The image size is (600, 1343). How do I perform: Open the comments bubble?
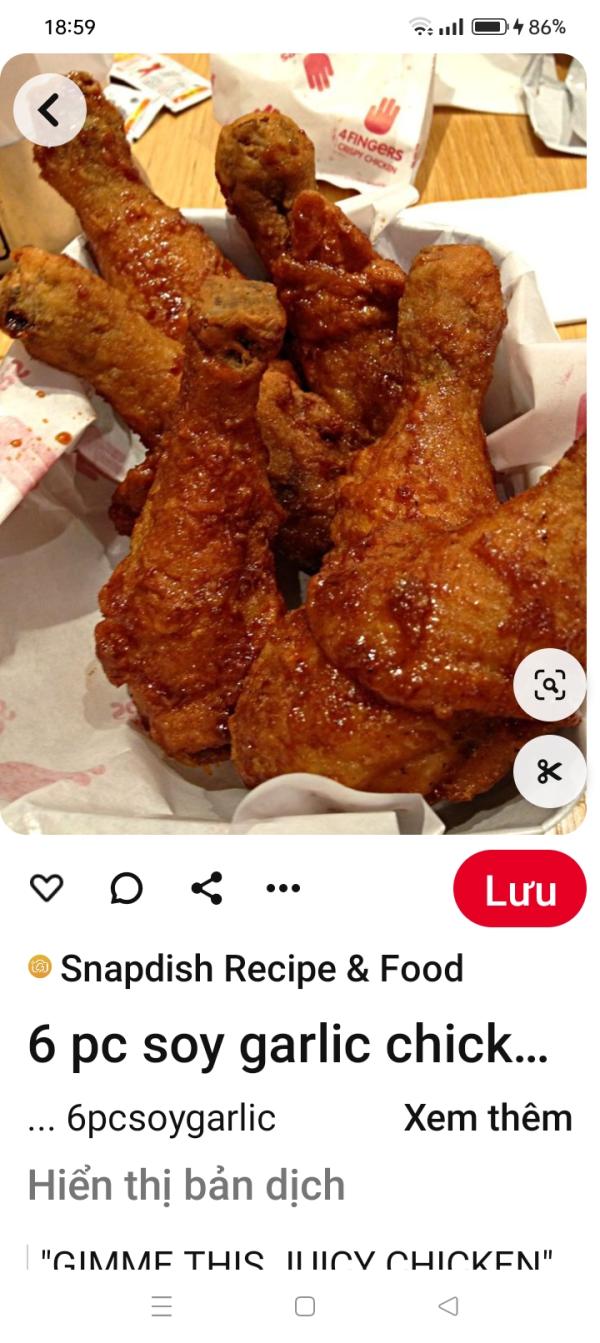pos(126,888)
